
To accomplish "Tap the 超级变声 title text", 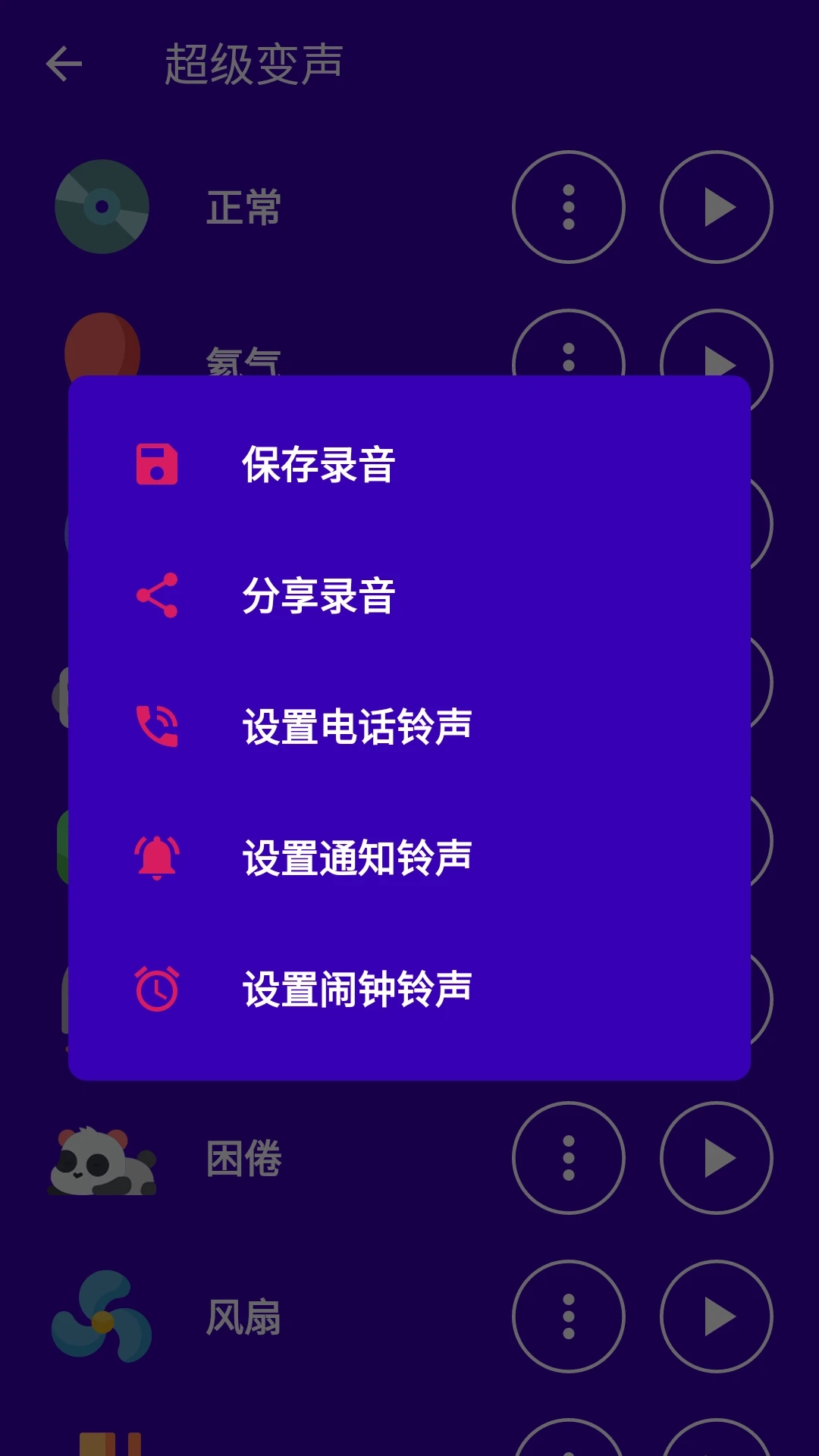I will [x=252, y=62].
